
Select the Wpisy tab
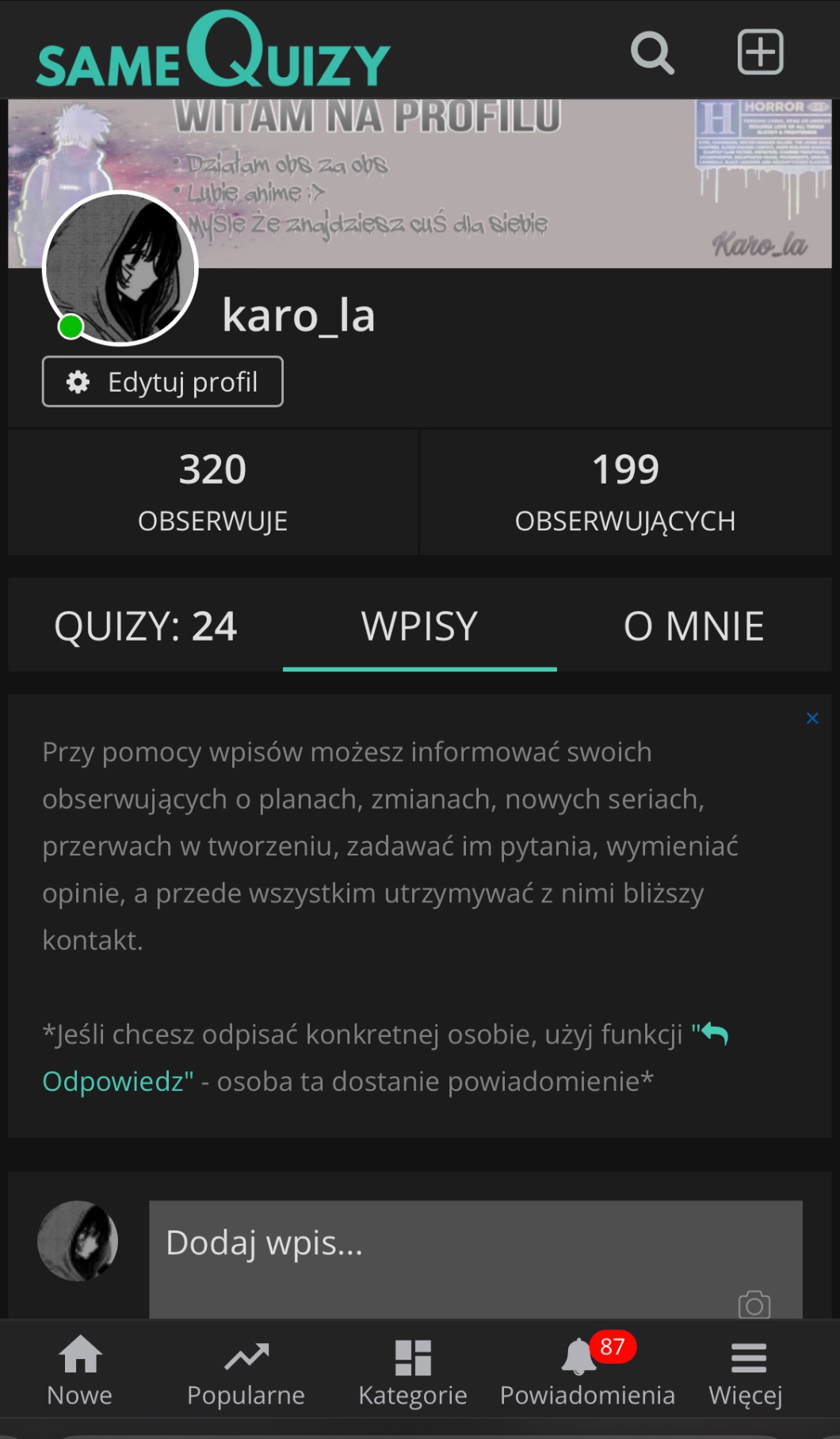419,626
